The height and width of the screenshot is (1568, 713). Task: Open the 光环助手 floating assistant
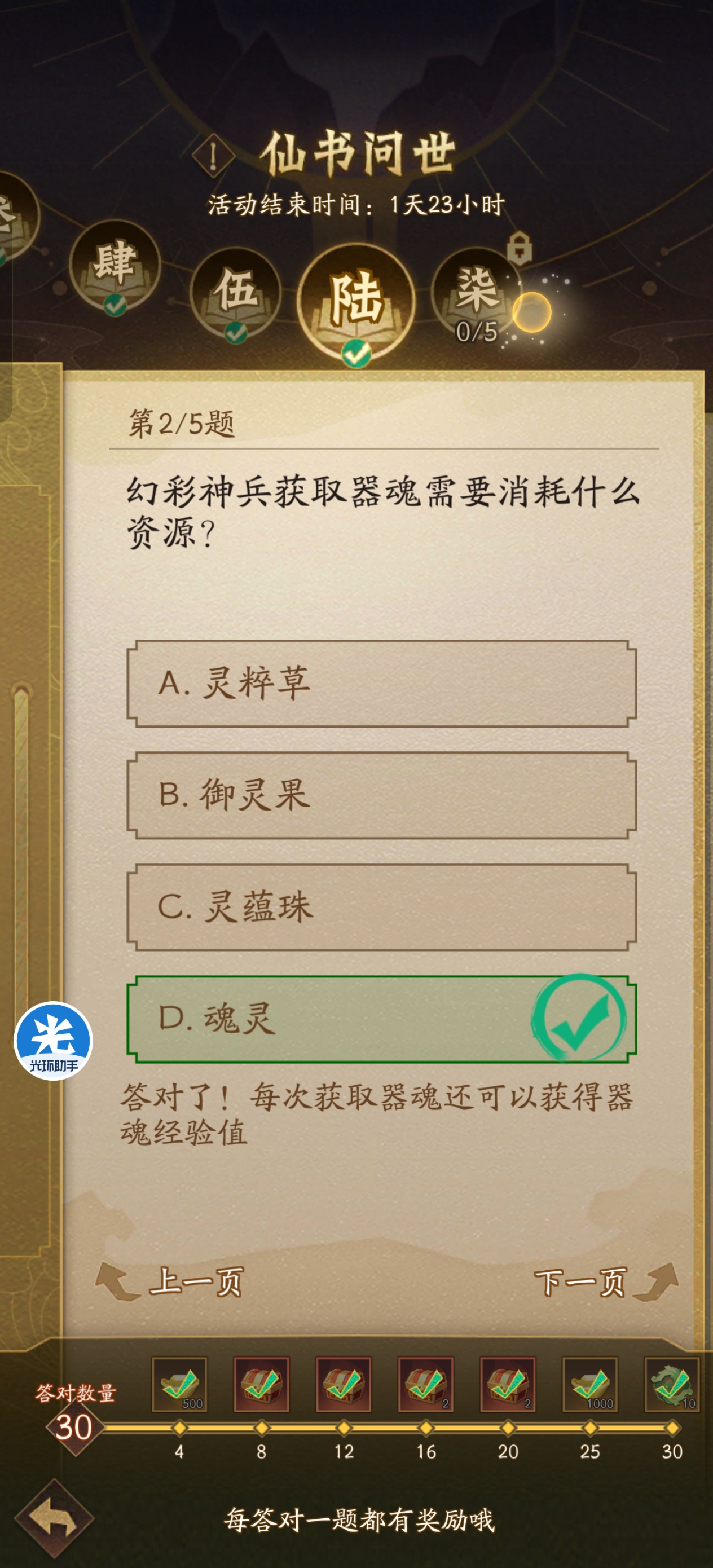coord(54,1040)
